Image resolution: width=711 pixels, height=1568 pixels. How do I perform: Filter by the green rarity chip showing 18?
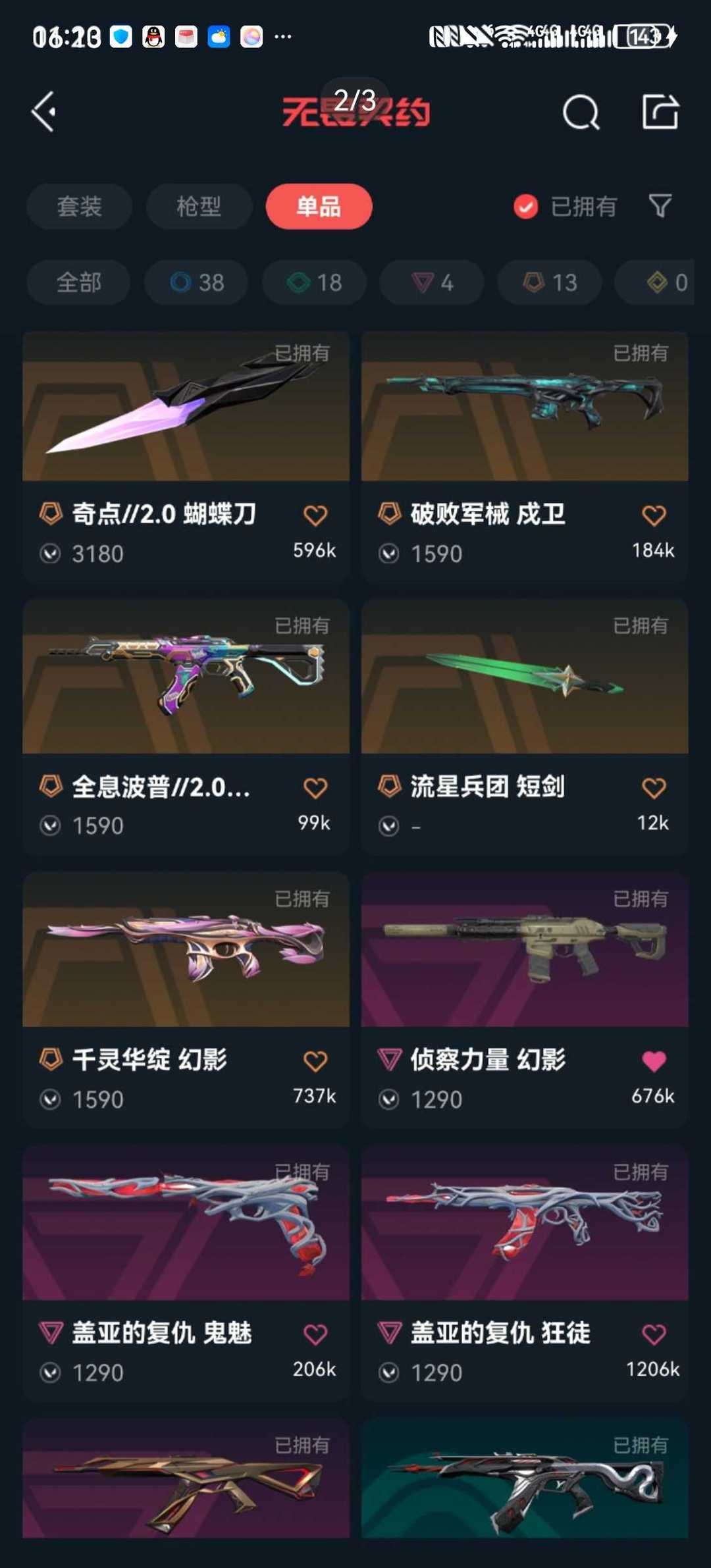click(x=314, y=282)
